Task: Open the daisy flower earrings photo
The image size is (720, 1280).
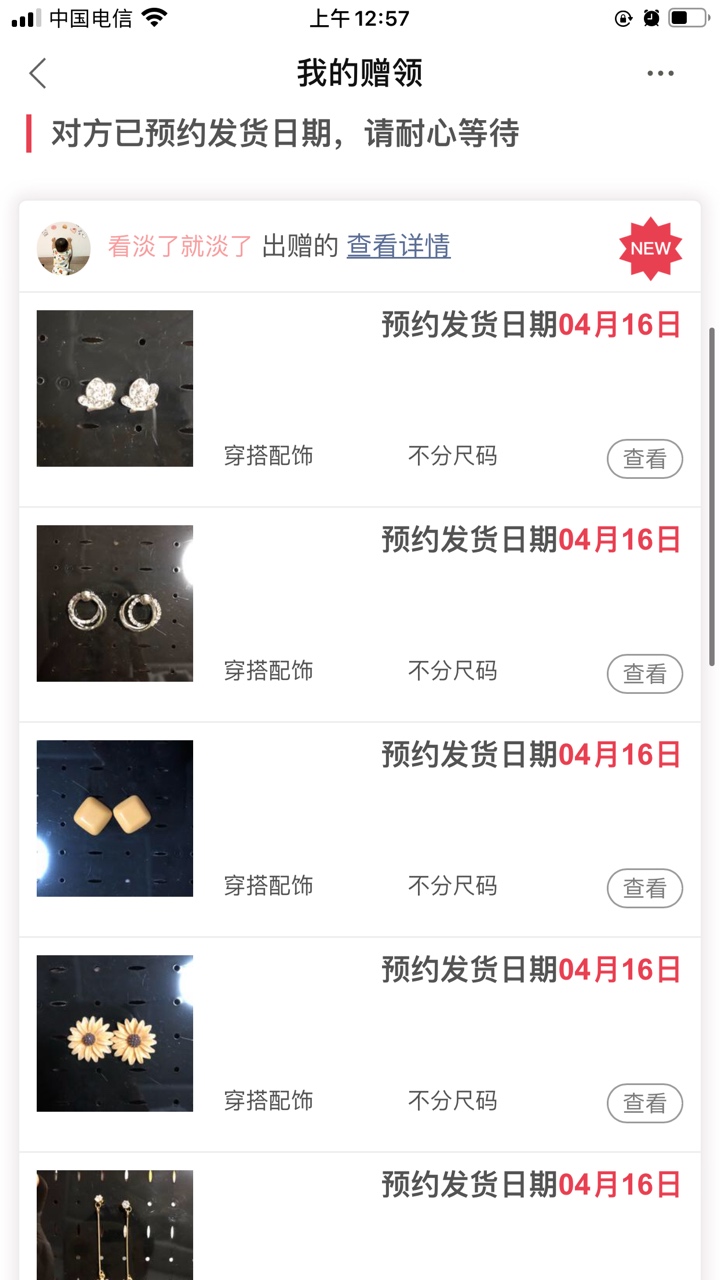Action: 115,1033
